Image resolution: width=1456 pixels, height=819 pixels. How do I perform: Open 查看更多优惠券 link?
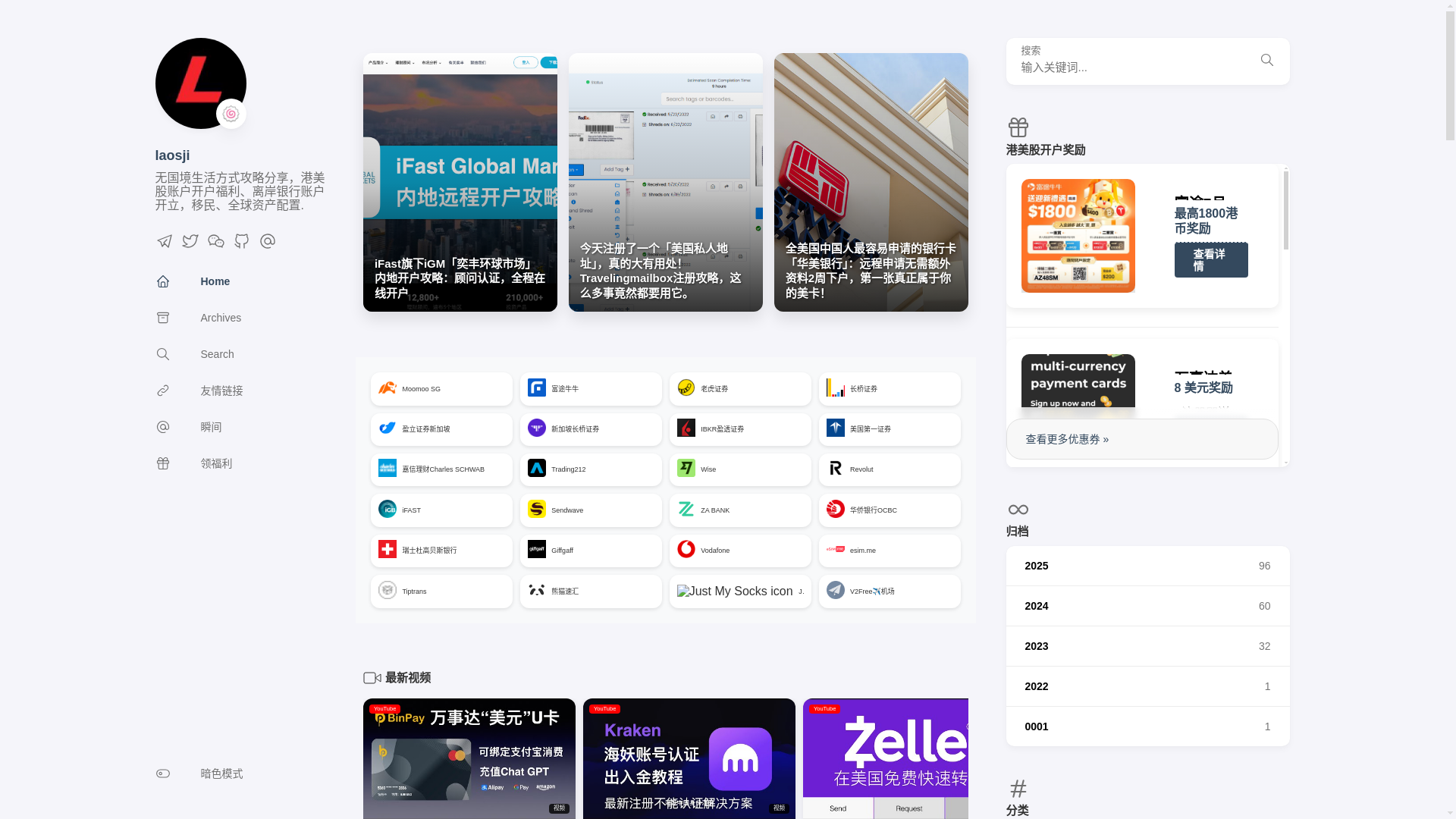(x=1067, y=439)
